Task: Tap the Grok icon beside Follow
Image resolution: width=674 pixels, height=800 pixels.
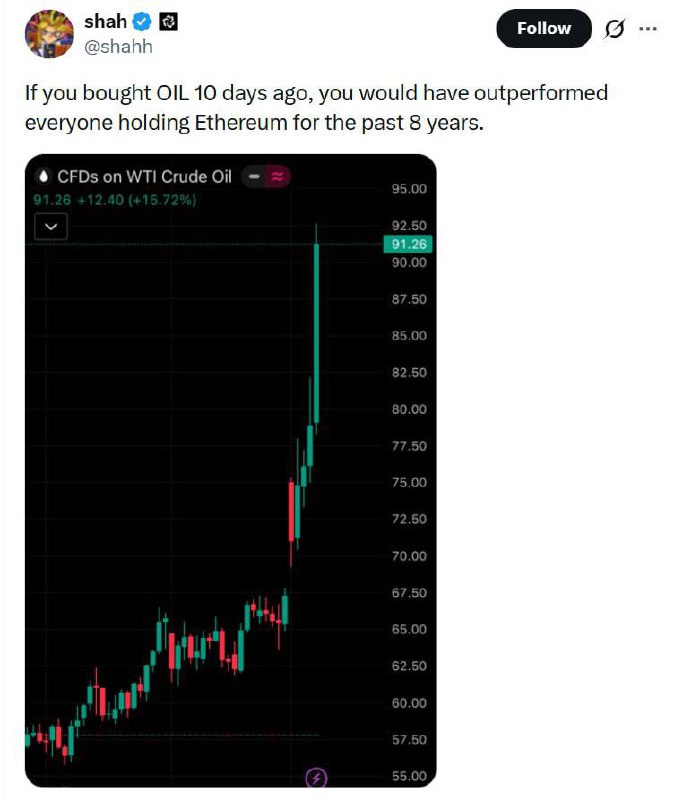Action: (x=616, y=30)
